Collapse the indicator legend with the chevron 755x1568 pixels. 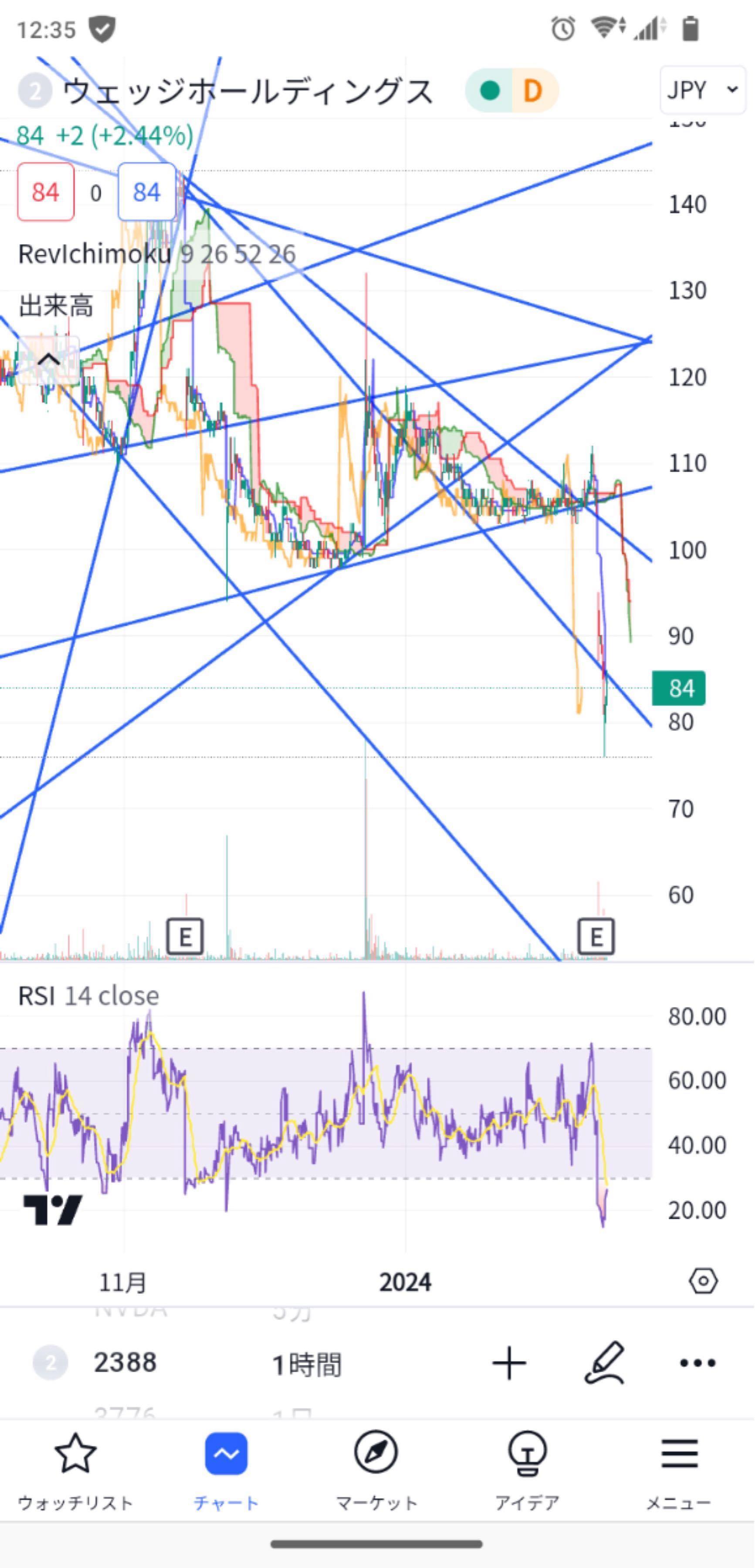coord(49,360)
